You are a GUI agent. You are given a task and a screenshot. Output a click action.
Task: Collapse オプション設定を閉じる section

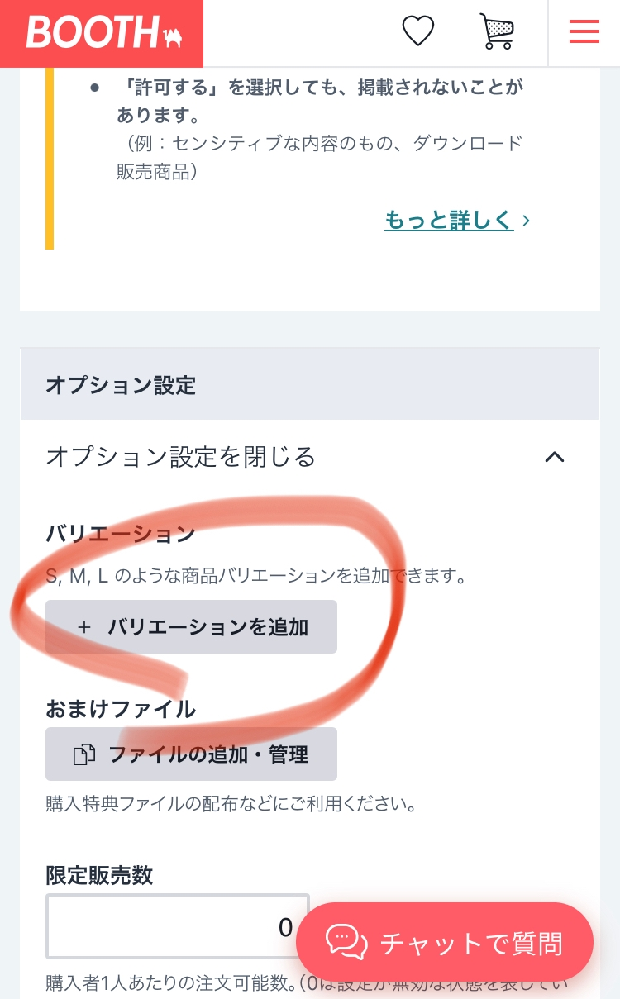310,457
